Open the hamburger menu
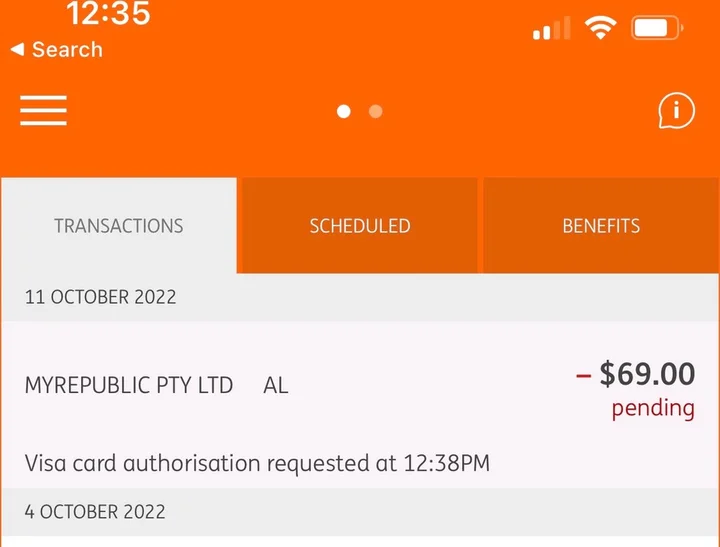Screen dimensions: 720x547 point(43,111)
